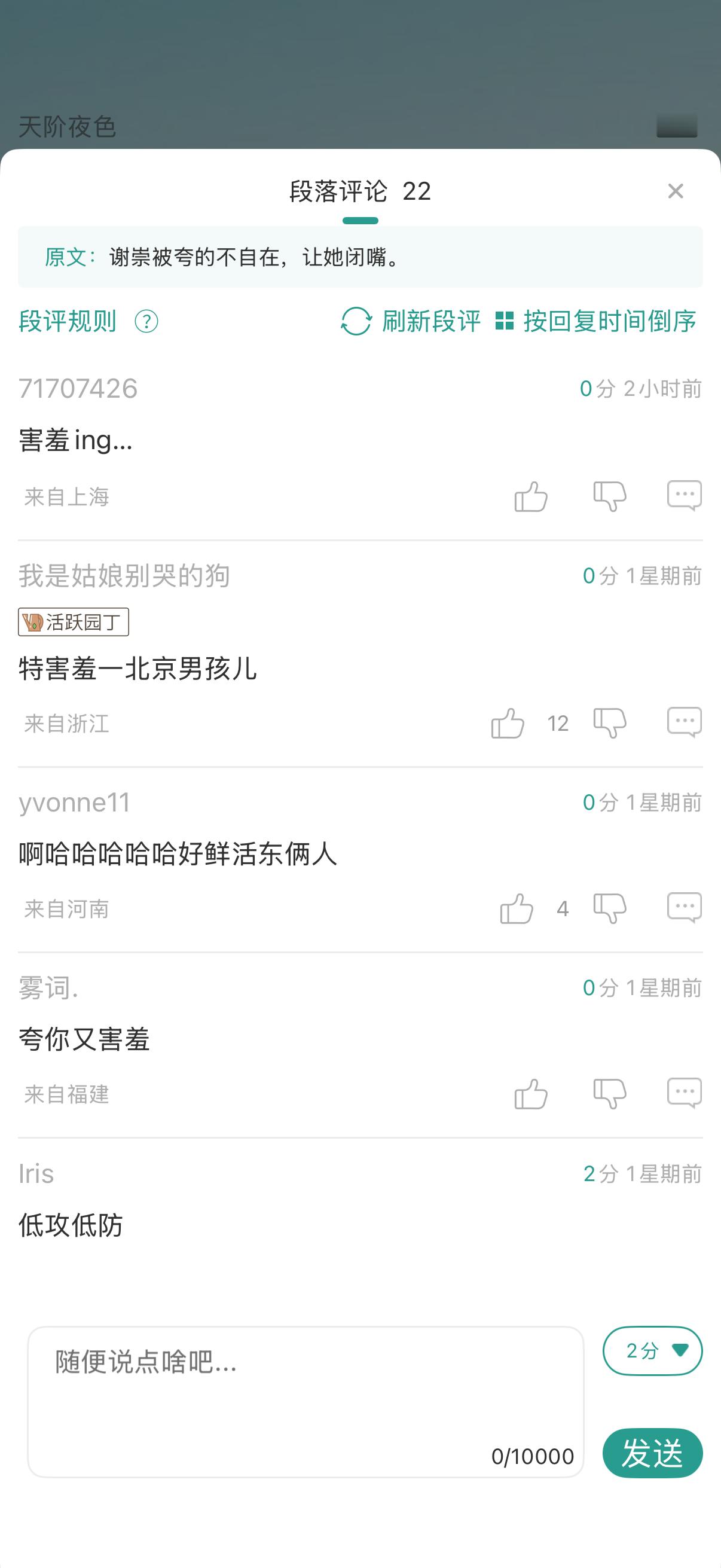Image resolution: width=721 pixels, height=1568 pixels.
Task: Change sort order via 按回复时间倒序
Action: pyautogui.click(x=596, y=321)
